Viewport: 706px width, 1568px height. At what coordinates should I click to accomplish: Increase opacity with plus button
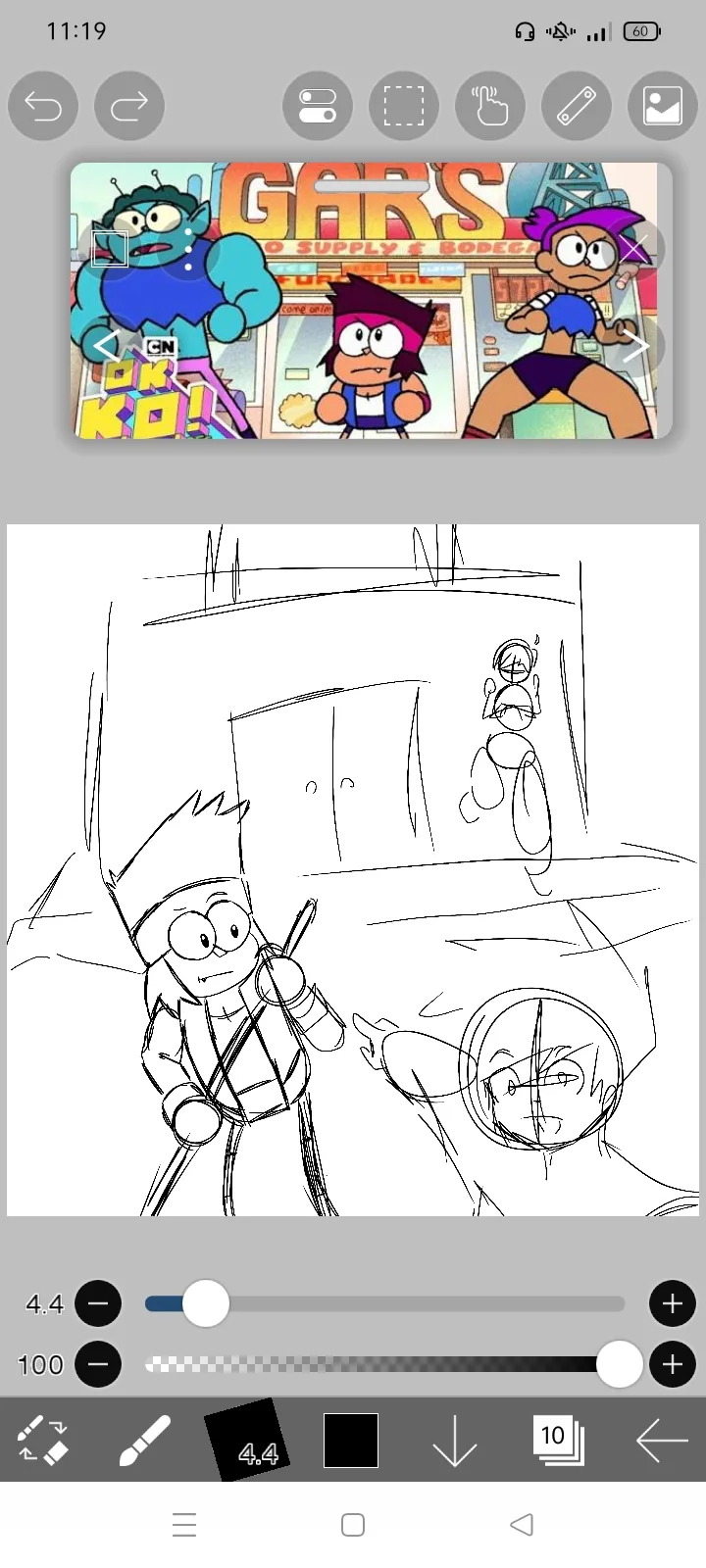pyautogui.click(x=673, y=1364)
